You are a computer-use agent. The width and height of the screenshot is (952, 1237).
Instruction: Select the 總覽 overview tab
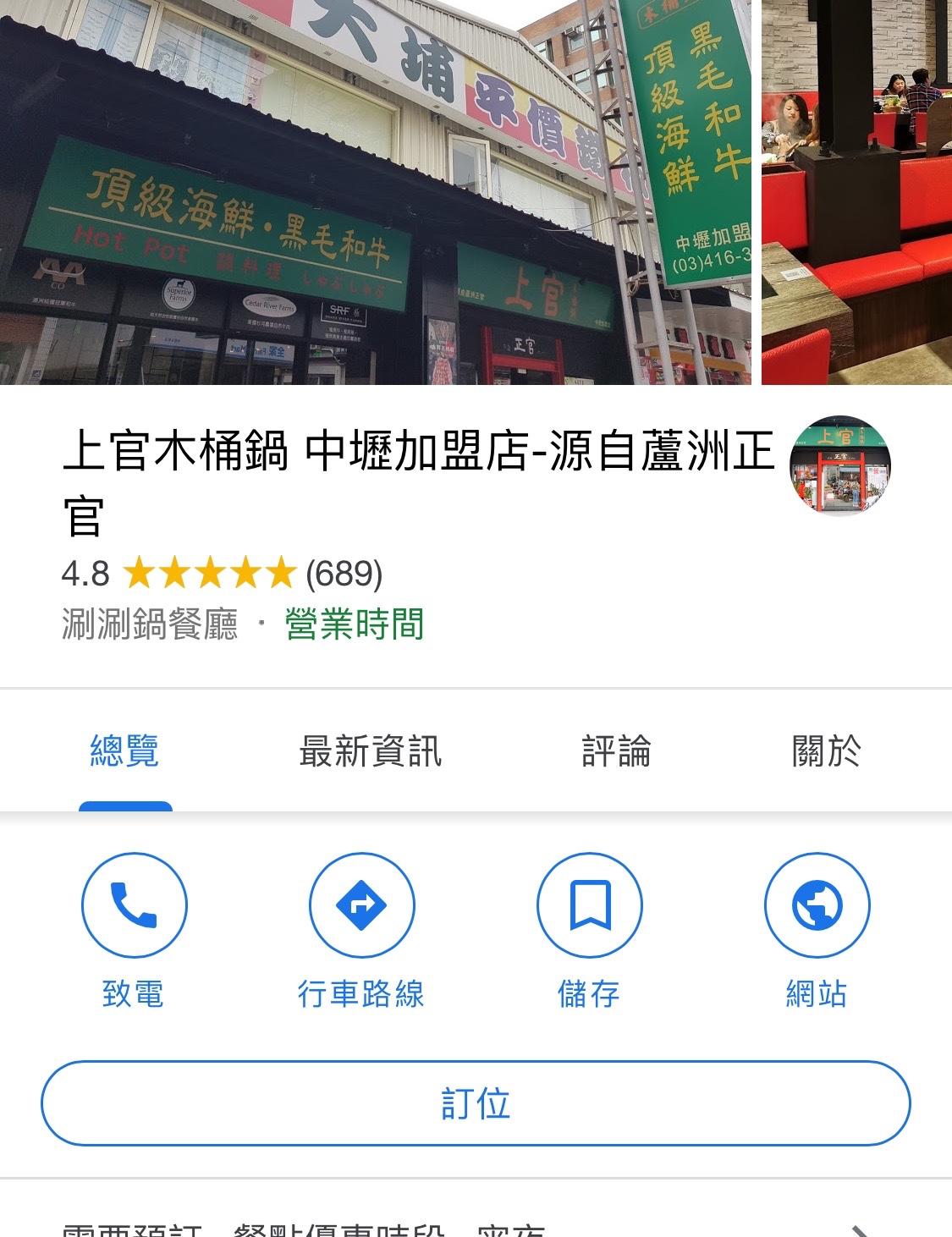pos(125,751)
